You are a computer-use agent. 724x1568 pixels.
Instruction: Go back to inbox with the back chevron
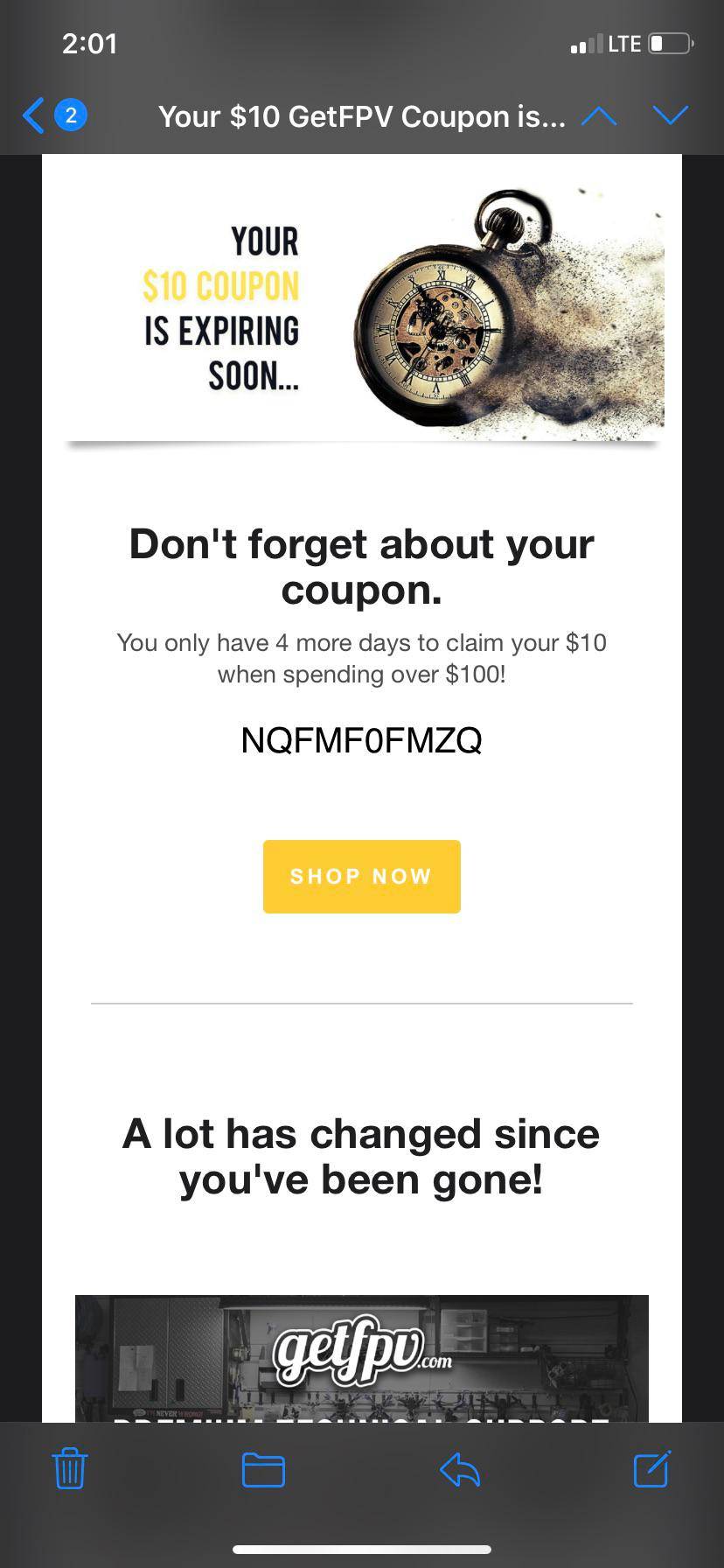coord(33,115)
